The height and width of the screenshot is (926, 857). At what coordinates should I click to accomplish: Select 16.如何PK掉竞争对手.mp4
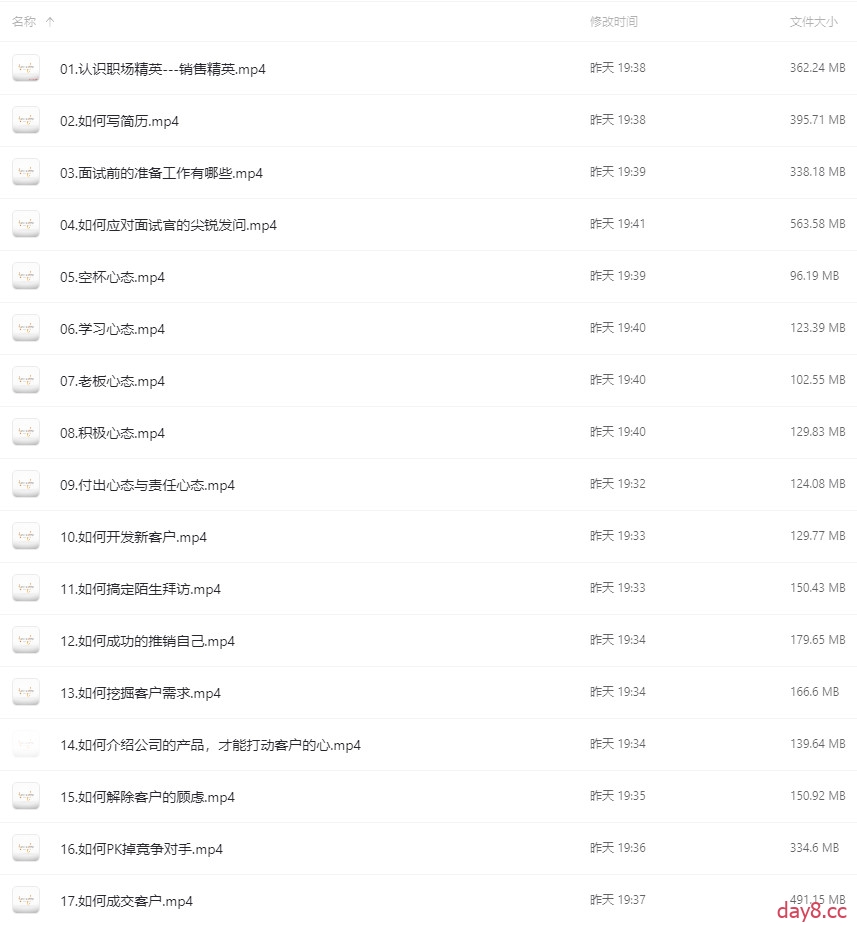click(x=141, y=849)
